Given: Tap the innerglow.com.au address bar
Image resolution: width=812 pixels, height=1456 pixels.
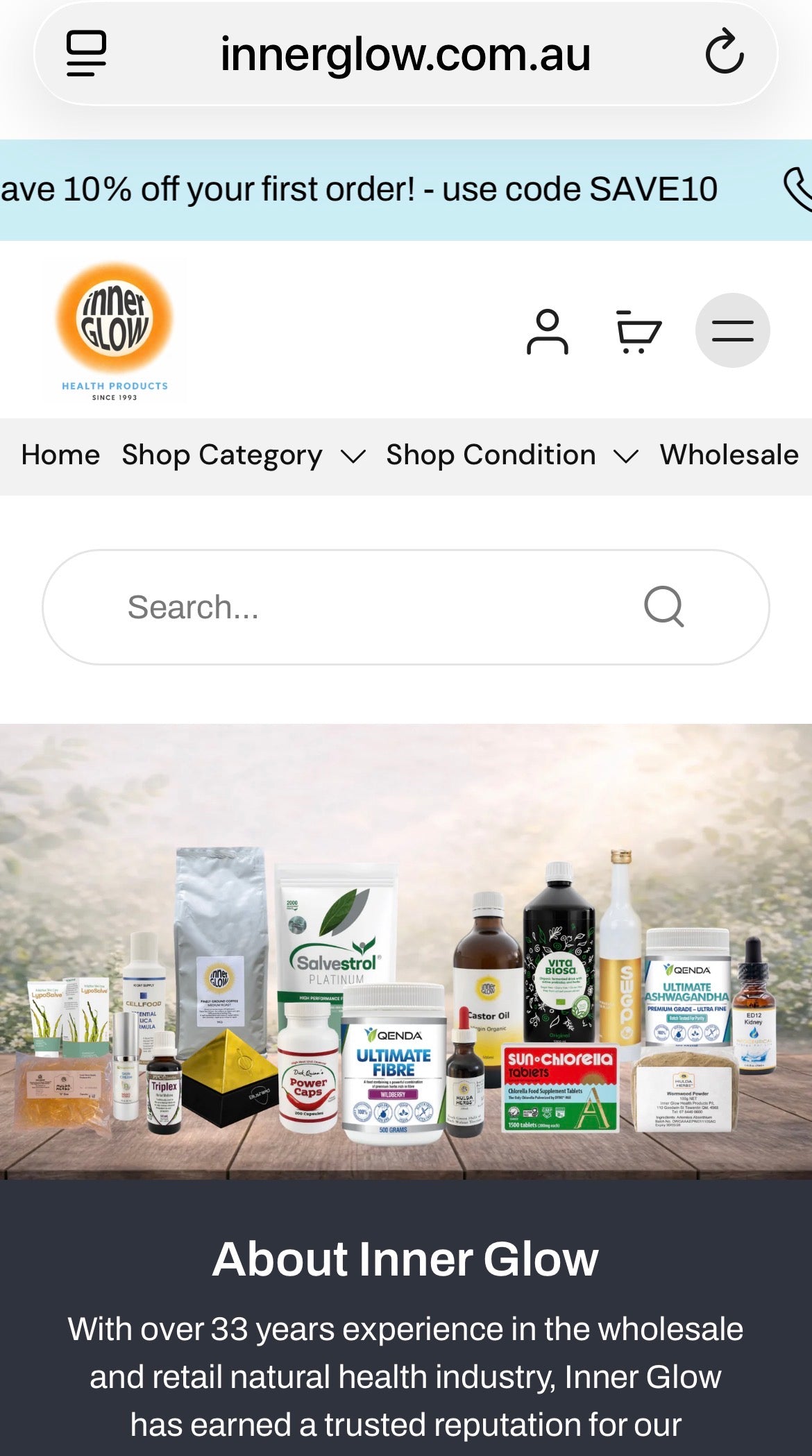Looking at the screenshot, I should pos(405,54).
